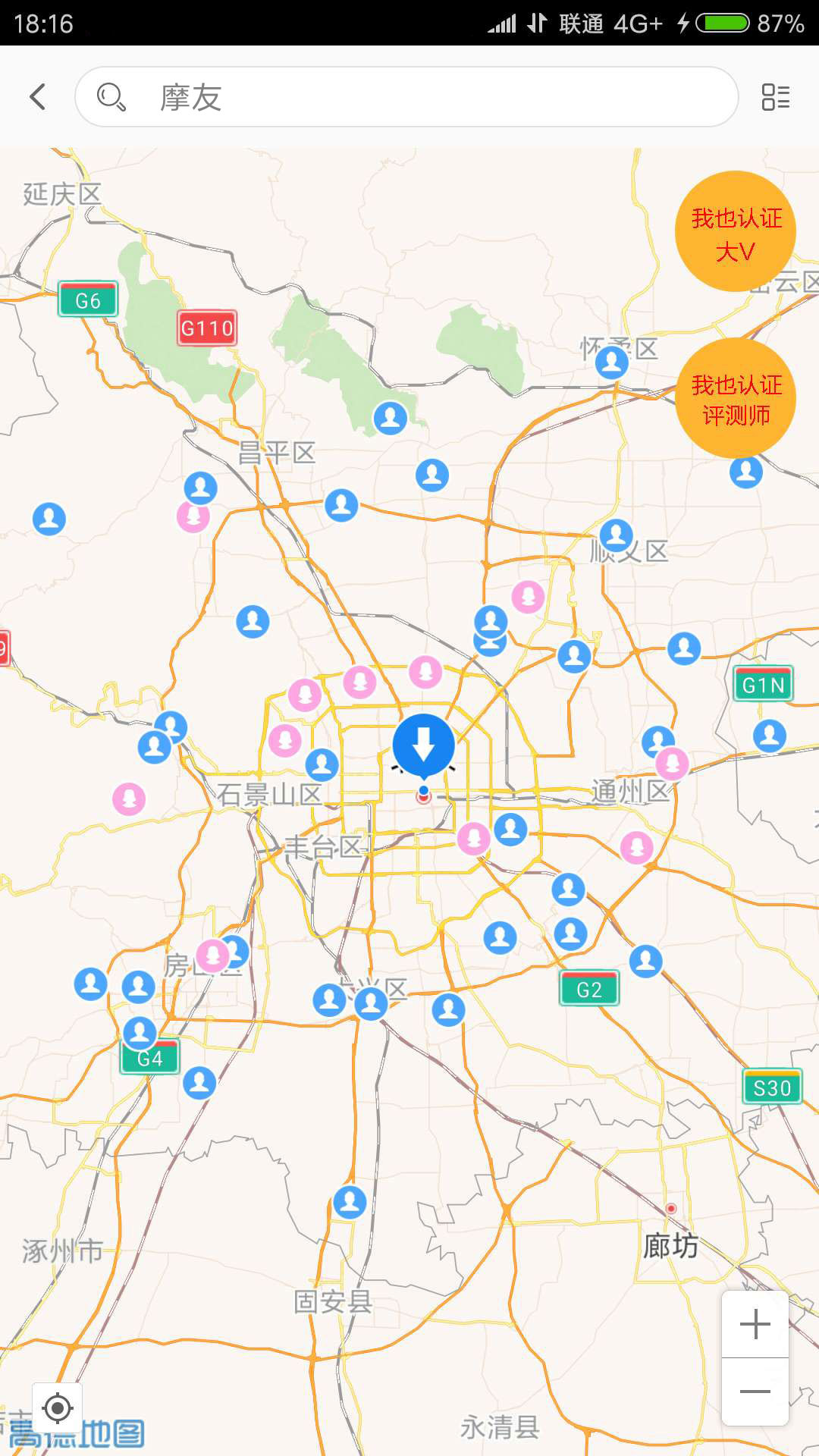Zoom in on the map
819x1456 pixels.
755,1325
